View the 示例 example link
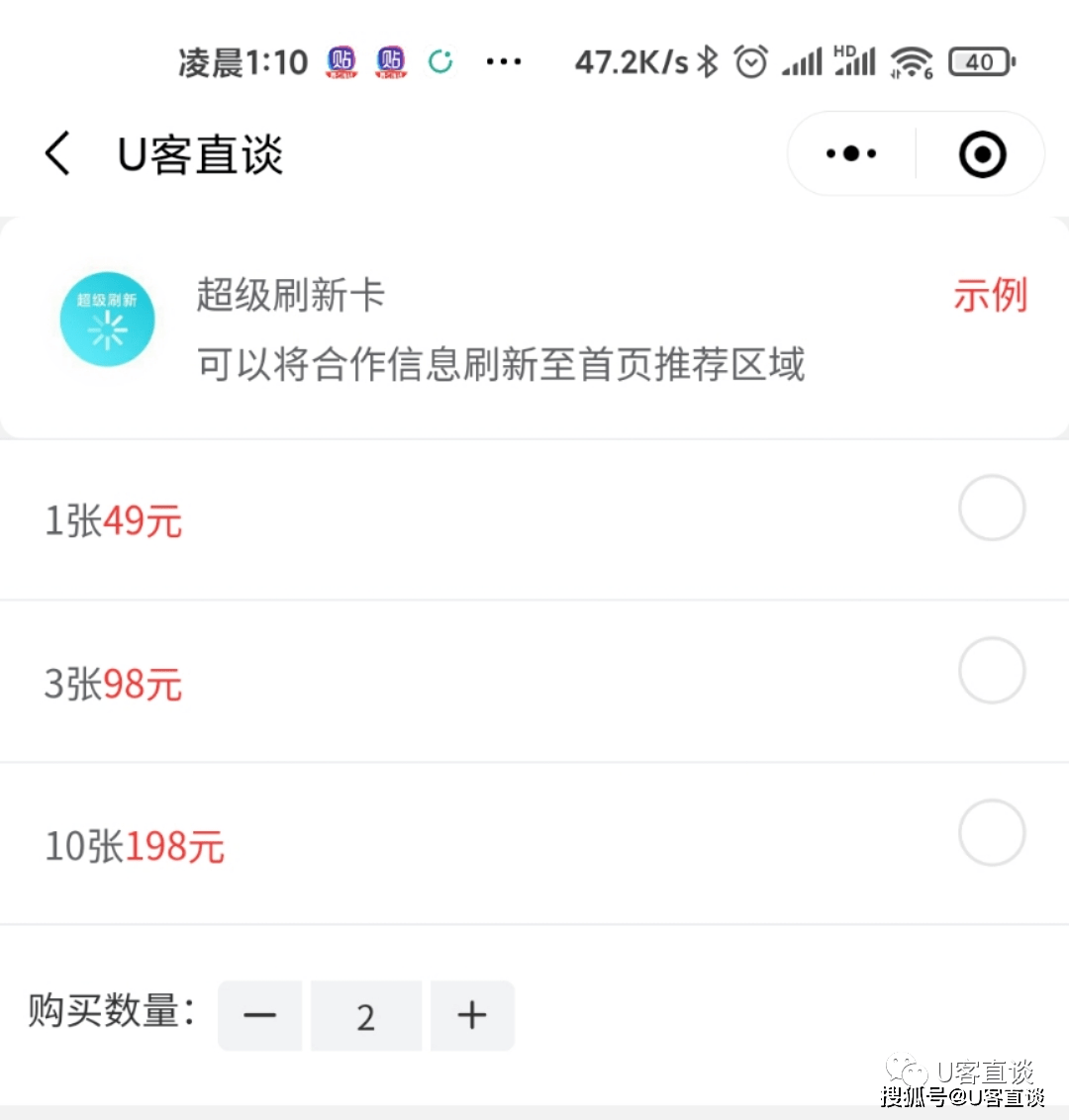This screenshot has height=1120, width=1069. point(990,295)
